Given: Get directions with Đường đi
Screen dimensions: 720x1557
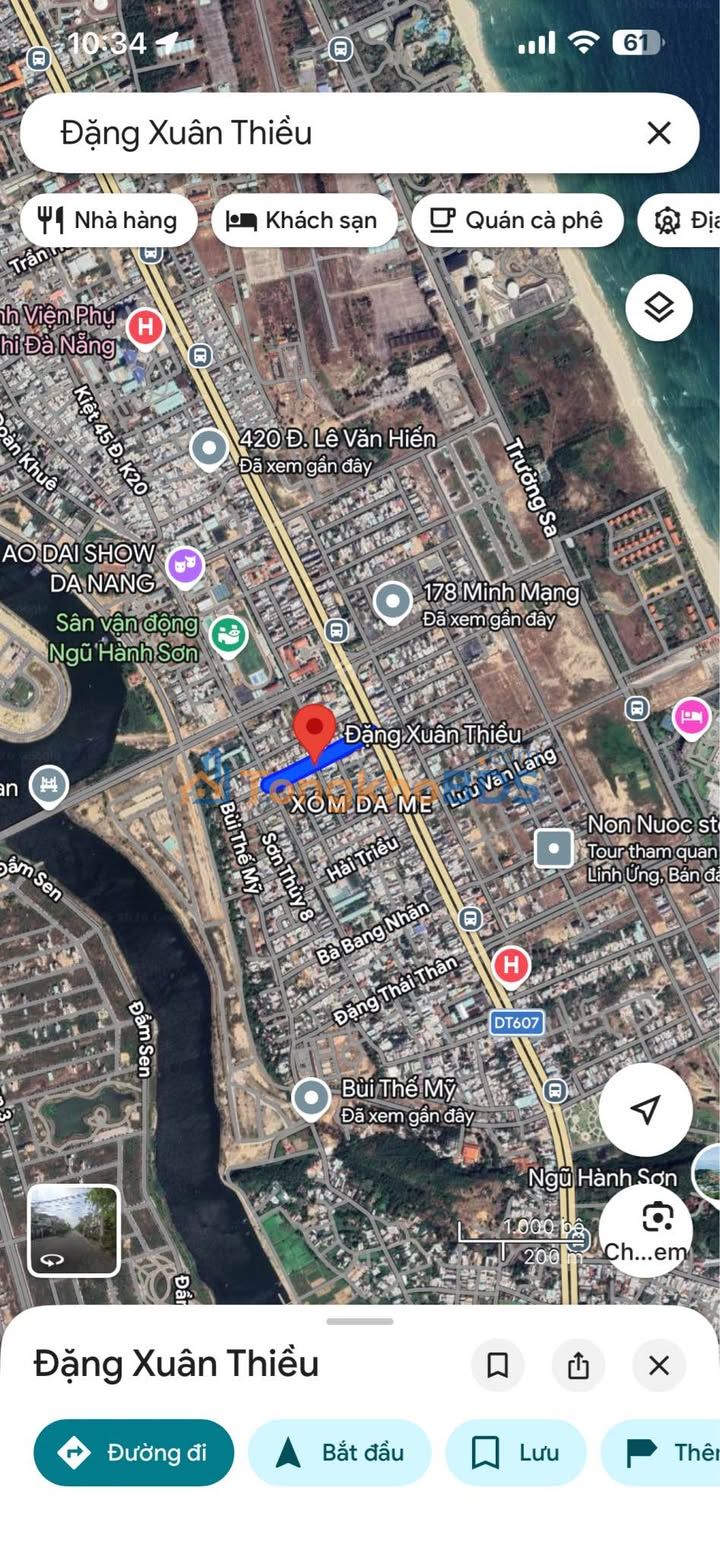Looking at the screenshot, I should [134, 1452].
